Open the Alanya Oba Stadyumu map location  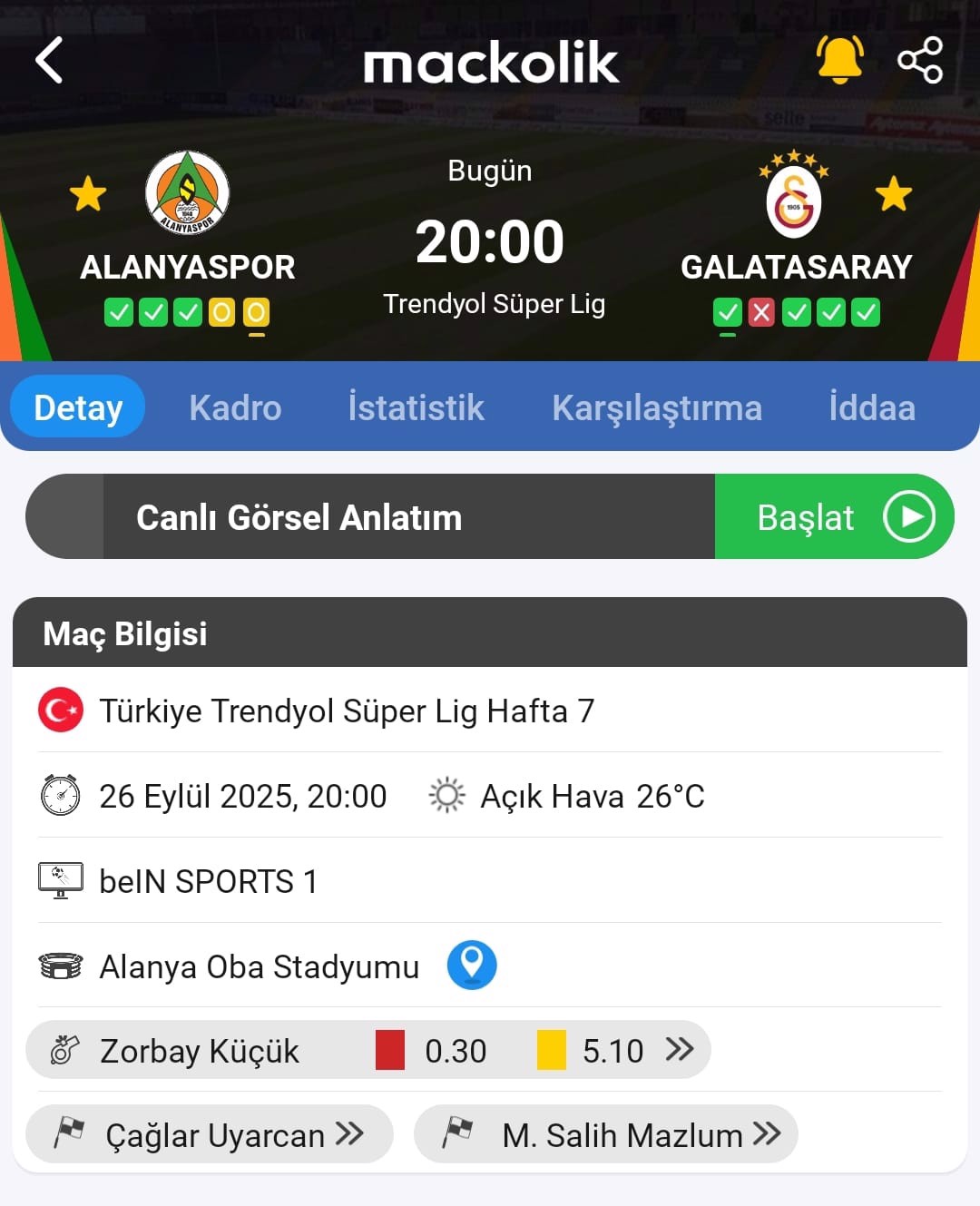[472, 965]
